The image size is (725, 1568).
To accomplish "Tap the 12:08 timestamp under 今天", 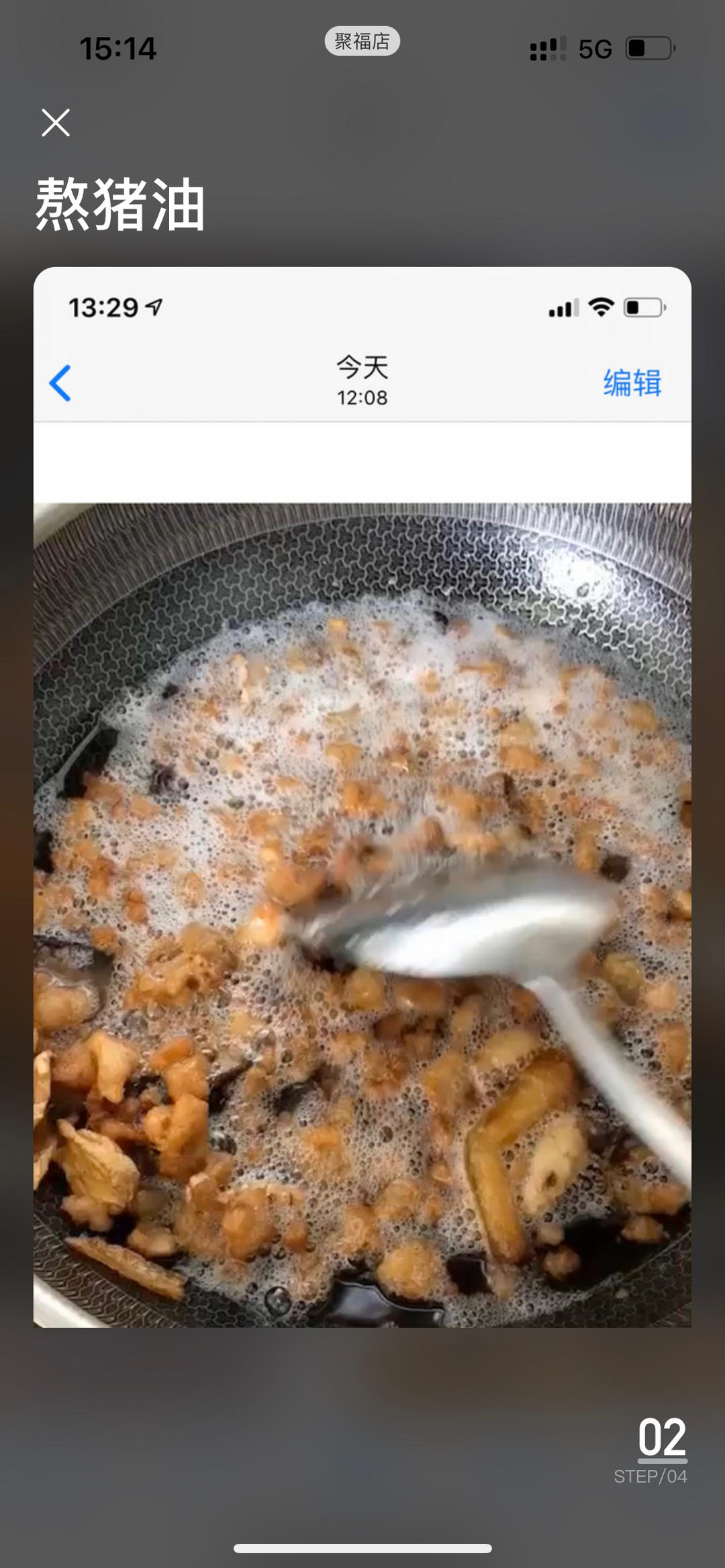I will (363, 397).
